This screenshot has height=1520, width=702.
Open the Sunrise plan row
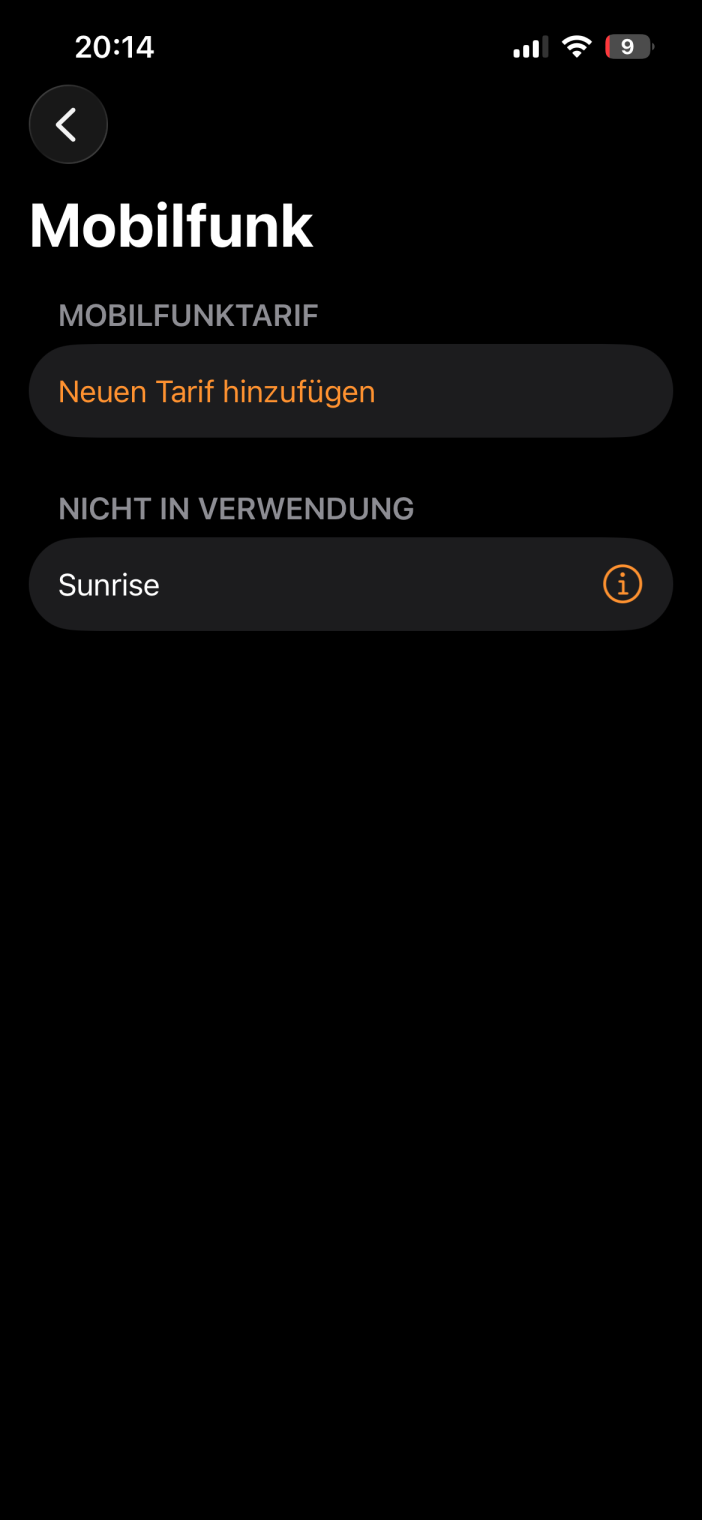[300, 585]
